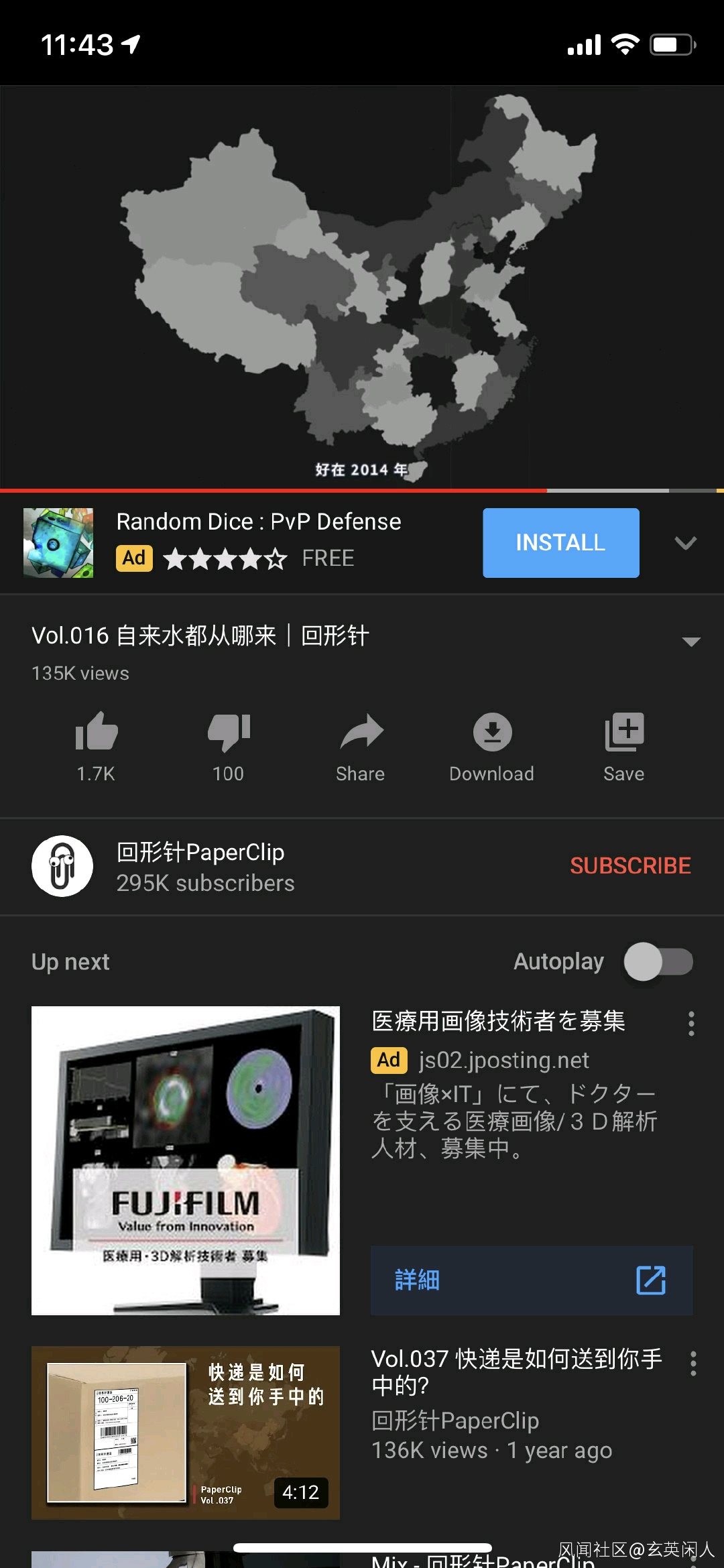Open more options for Vol.037 video
724x1568 pixels.
[x=692, y=1363]
